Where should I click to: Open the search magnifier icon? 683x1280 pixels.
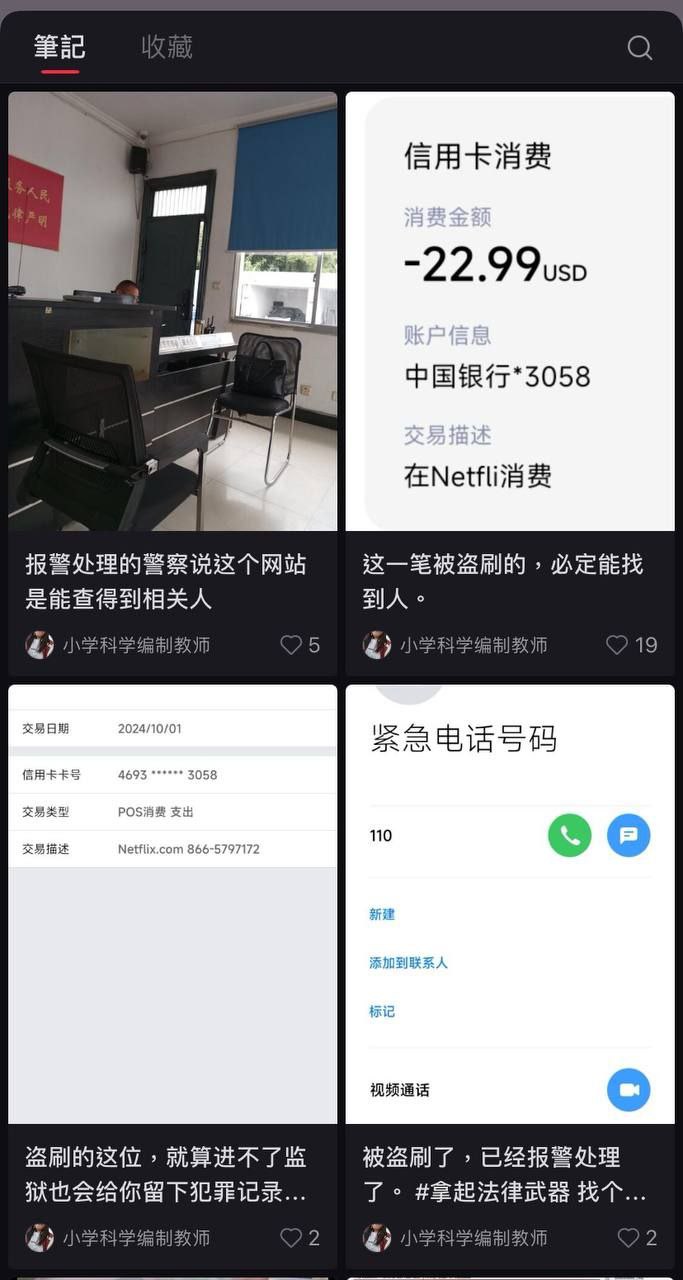pyautogui.click(x=639, y=48)
